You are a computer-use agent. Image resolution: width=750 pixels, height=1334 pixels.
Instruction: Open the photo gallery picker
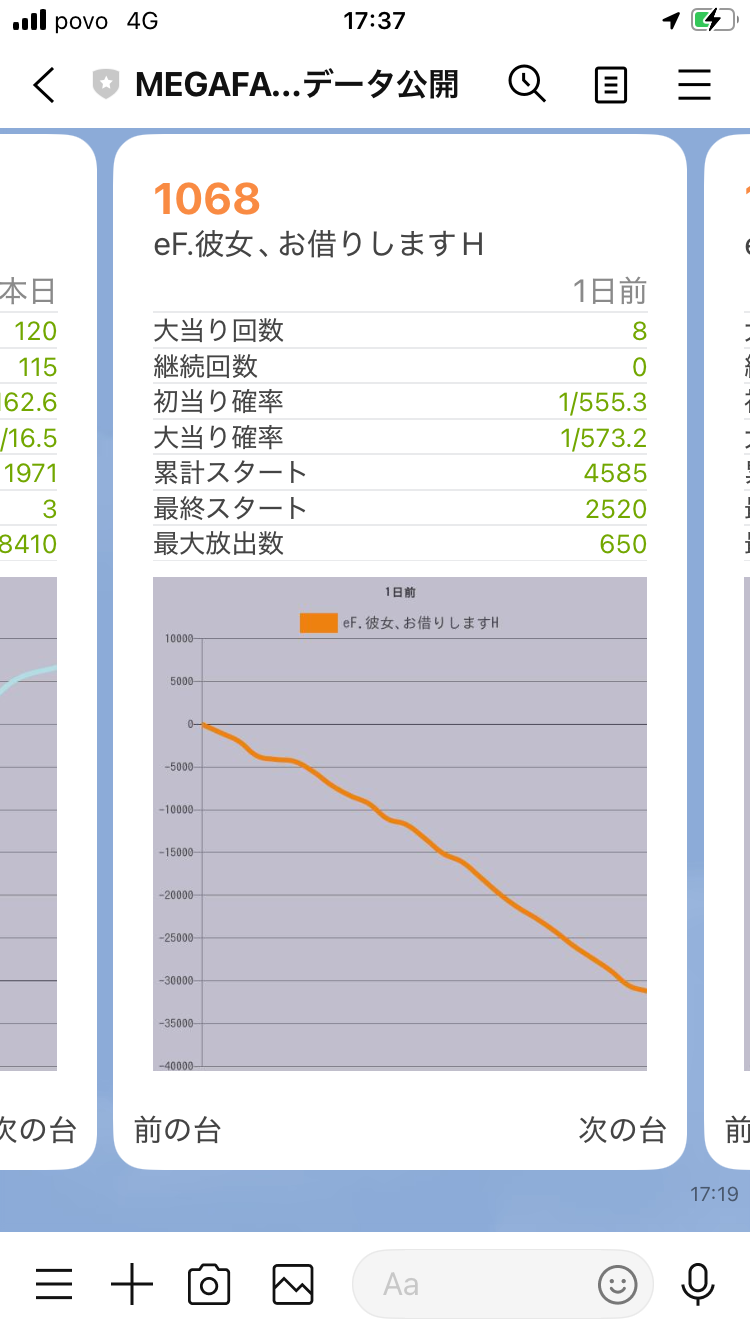[293, 1283]
